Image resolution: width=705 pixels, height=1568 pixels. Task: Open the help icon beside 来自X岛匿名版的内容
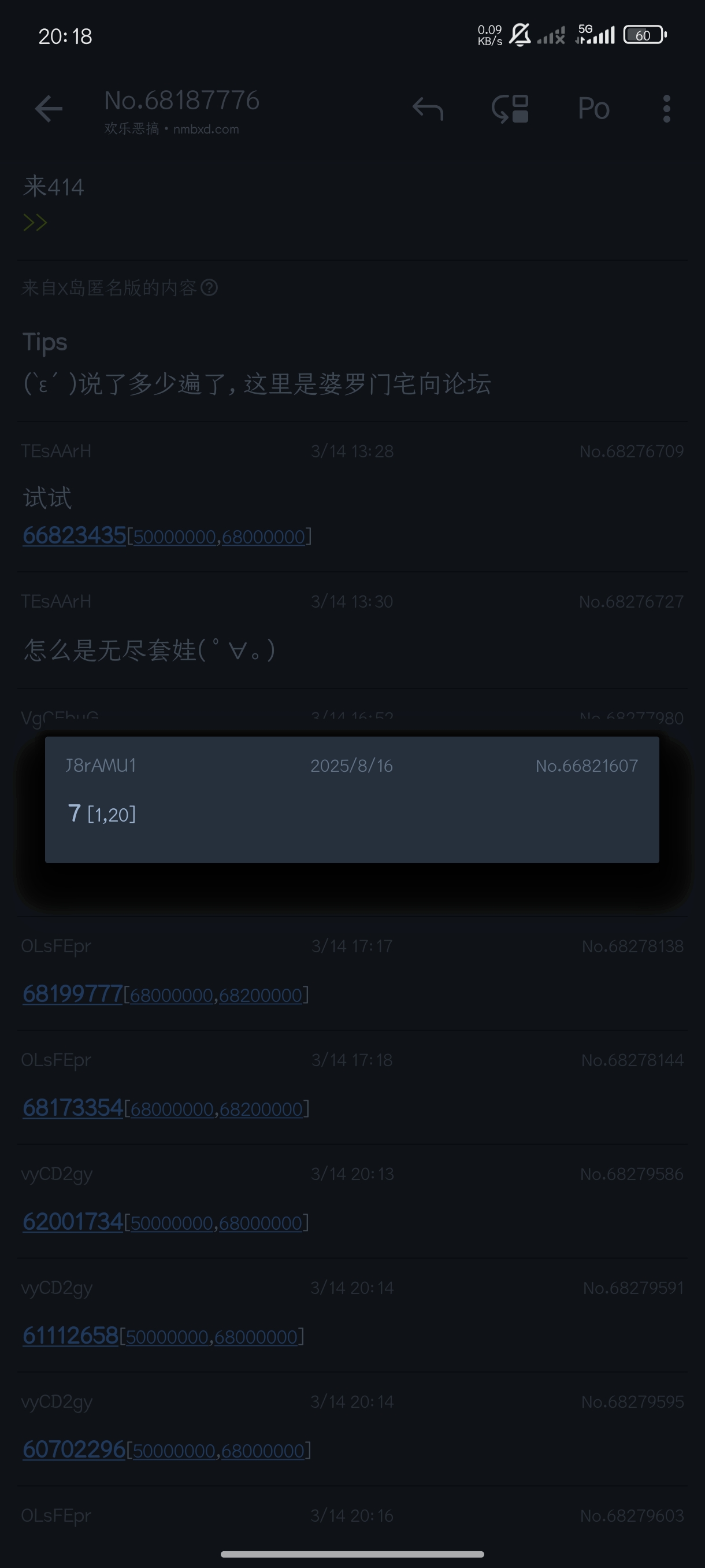coord(209,287)
